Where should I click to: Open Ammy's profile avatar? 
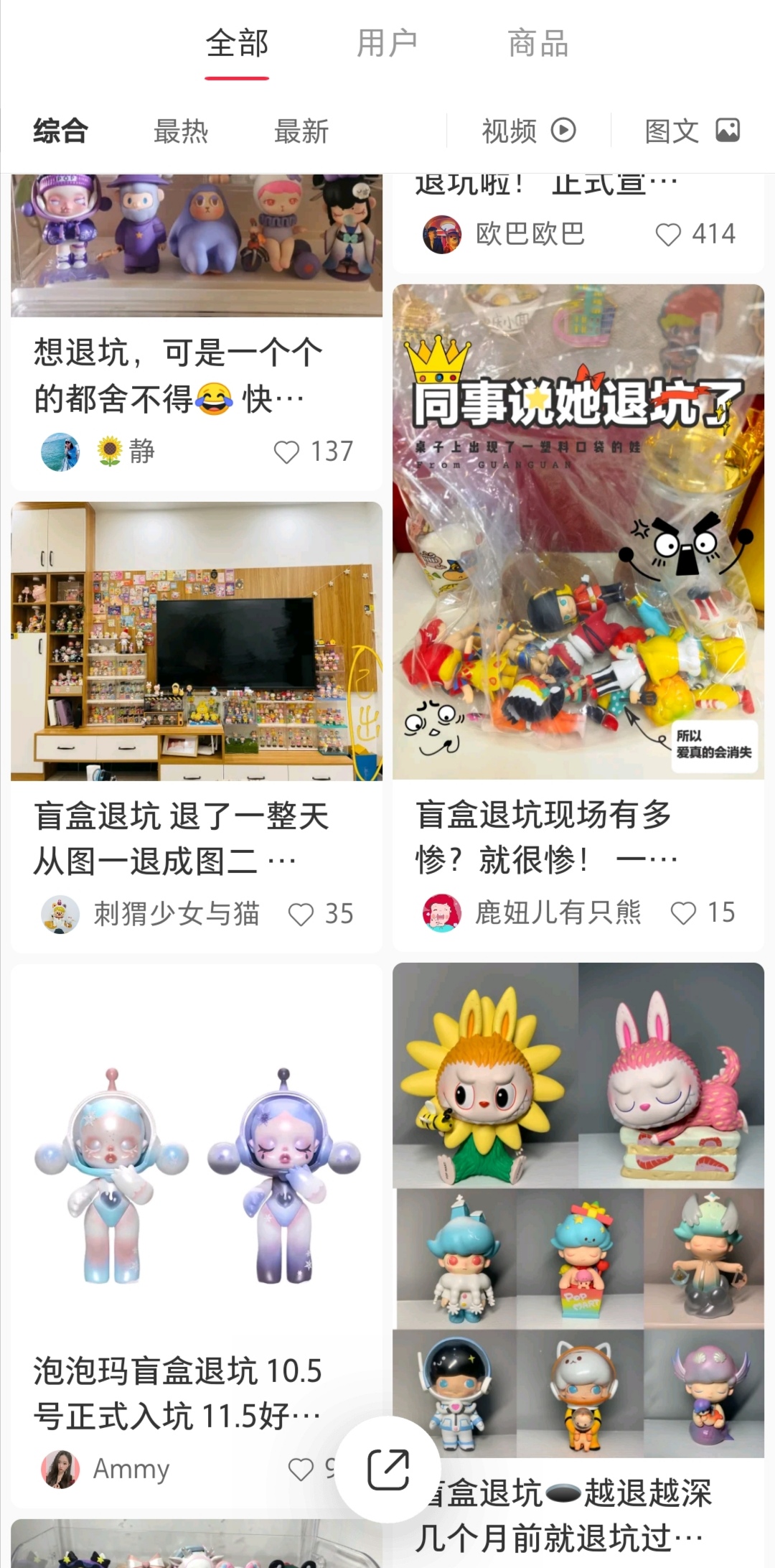coord(61,1468)
